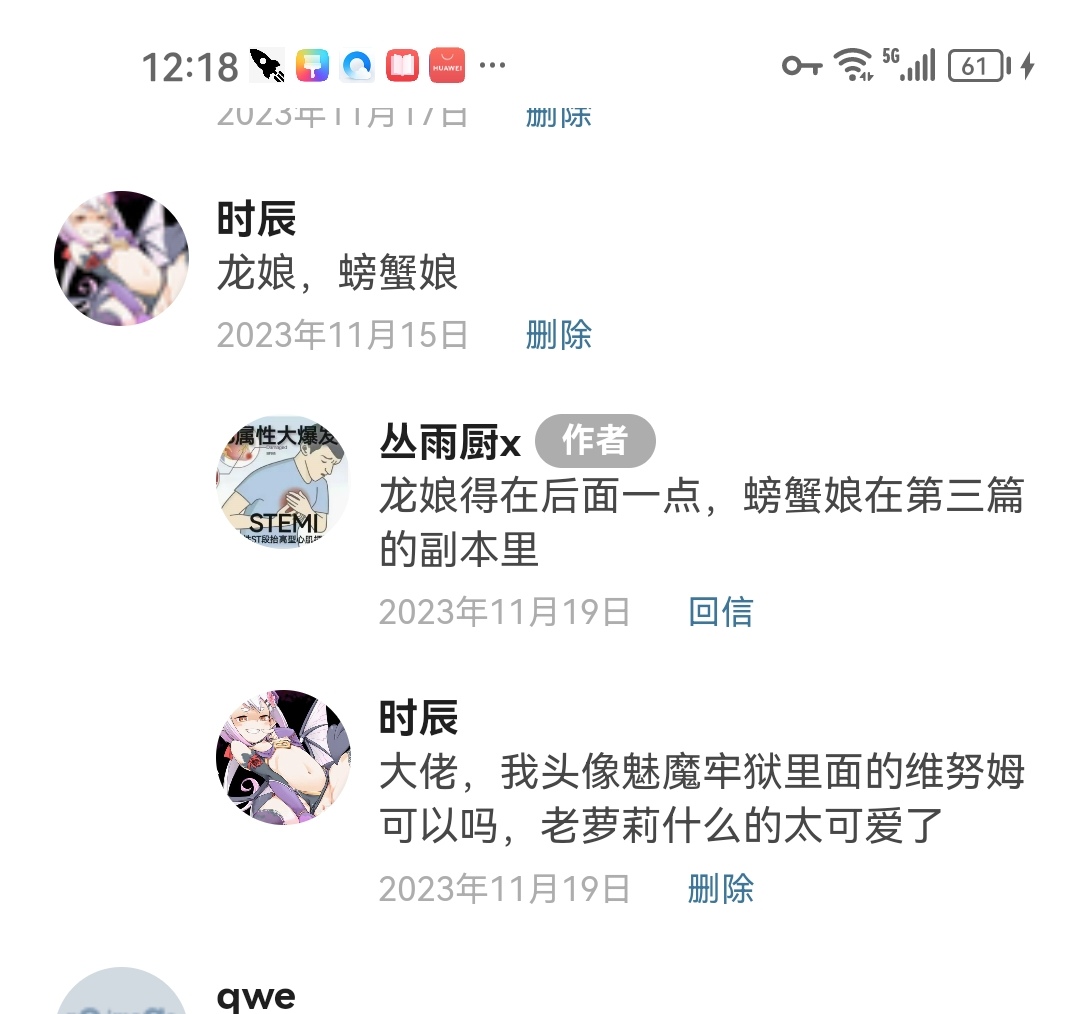Delete the partly visible 11月17日 comment
This screenshot has width=1080, height=1014.
pyautogui.click(x=558, y=117)
